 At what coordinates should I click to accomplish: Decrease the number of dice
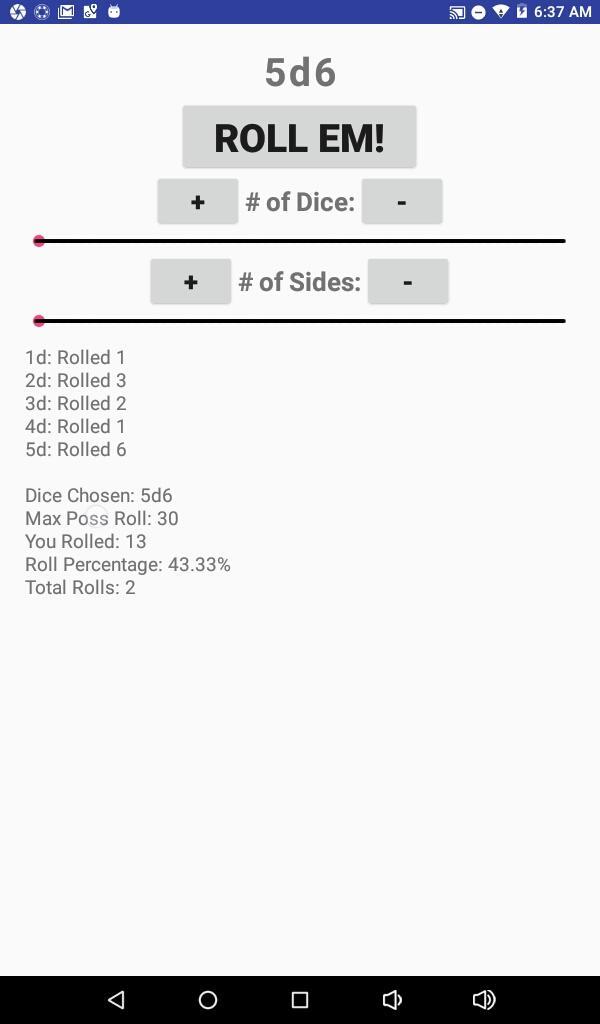pyautogui.click(x=402, y=202)
